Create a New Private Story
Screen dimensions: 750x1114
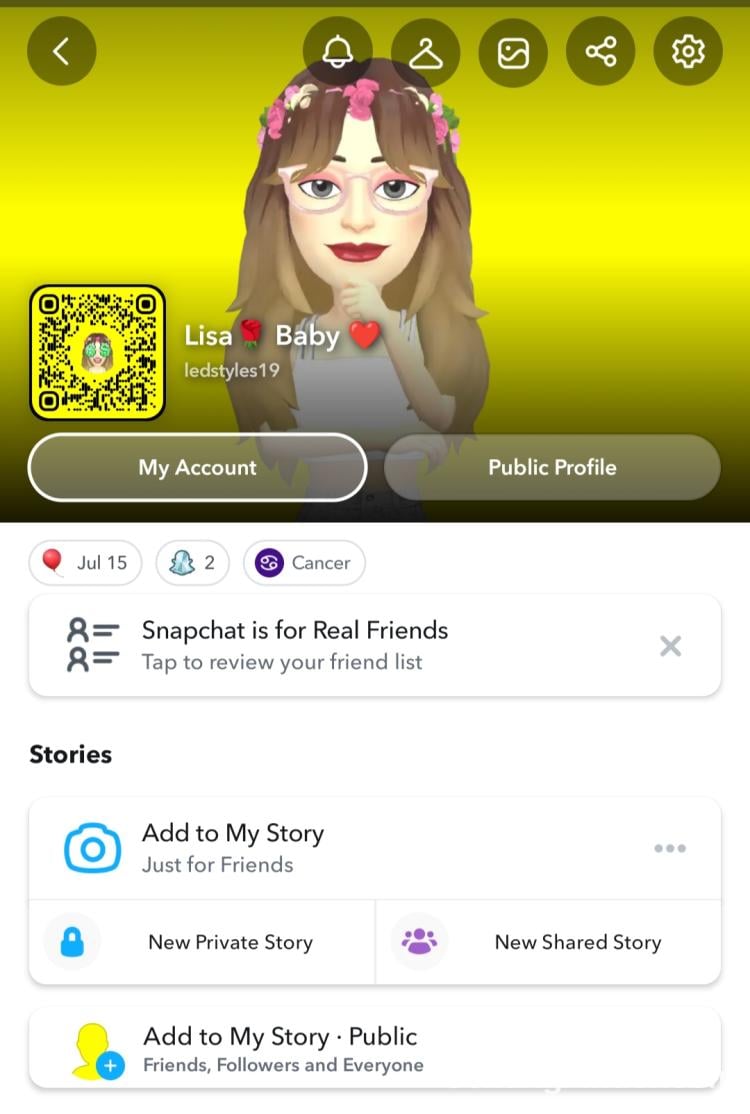(203, 942)
